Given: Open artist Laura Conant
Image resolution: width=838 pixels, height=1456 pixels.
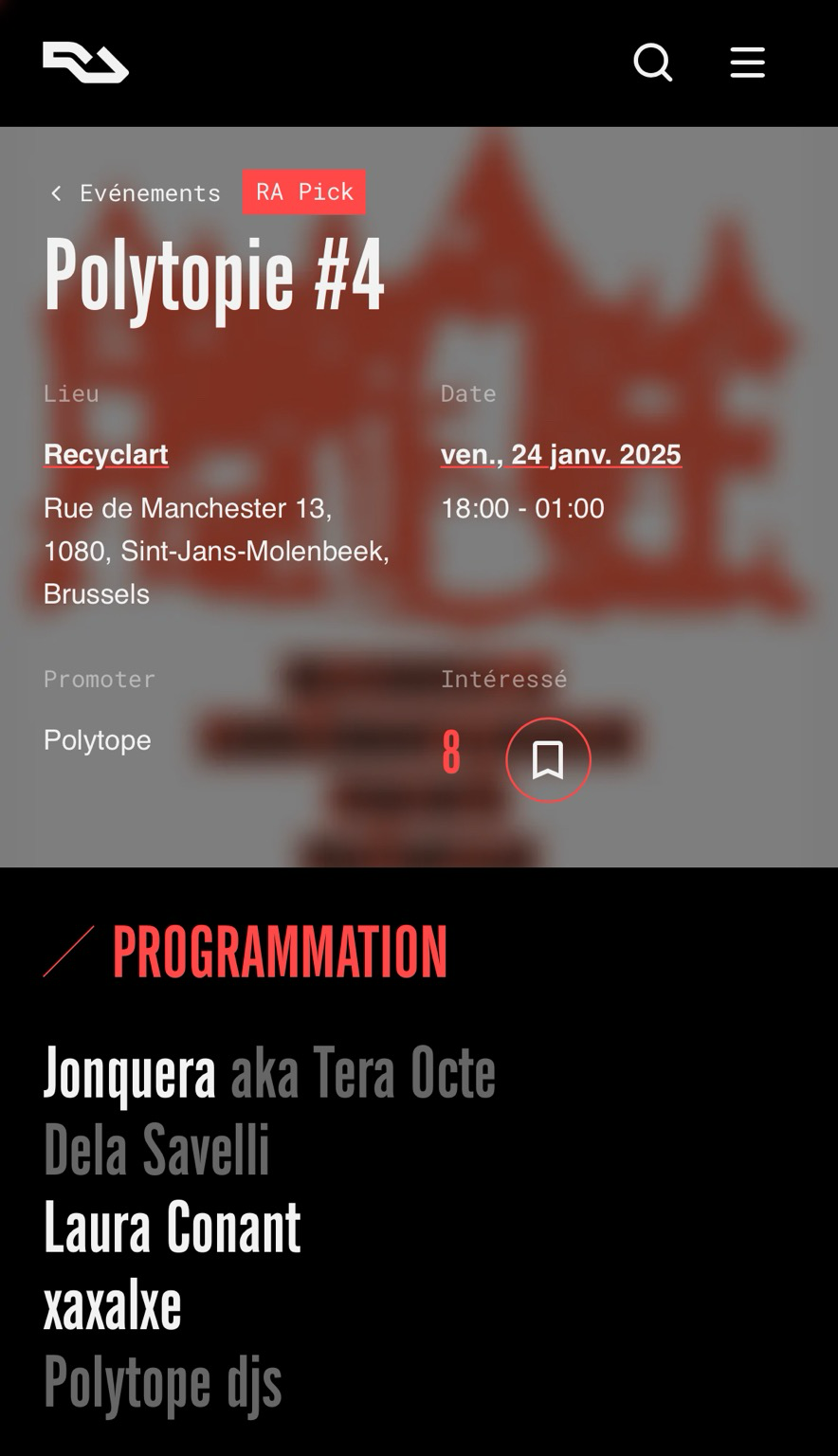Looking at the screenshot, I should coord(173,1227).
